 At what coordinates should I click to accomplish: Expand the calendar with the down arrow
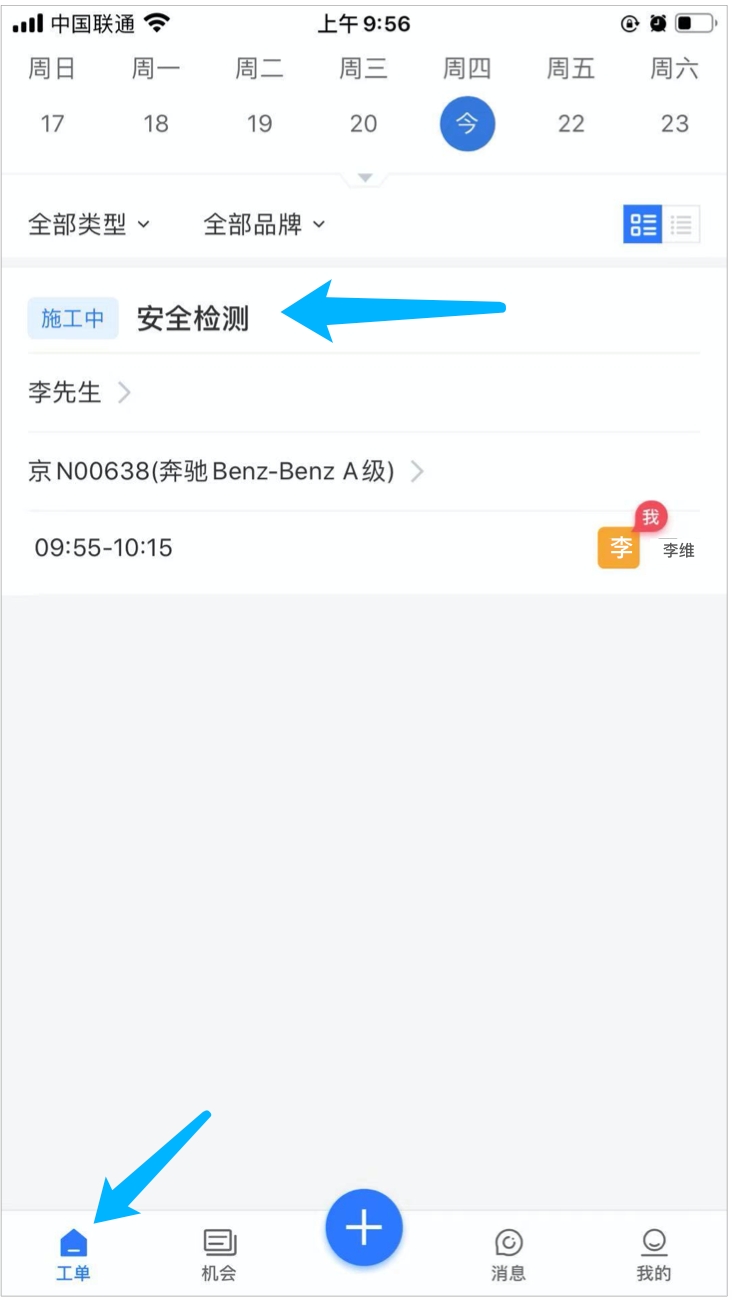coord(365,178)
